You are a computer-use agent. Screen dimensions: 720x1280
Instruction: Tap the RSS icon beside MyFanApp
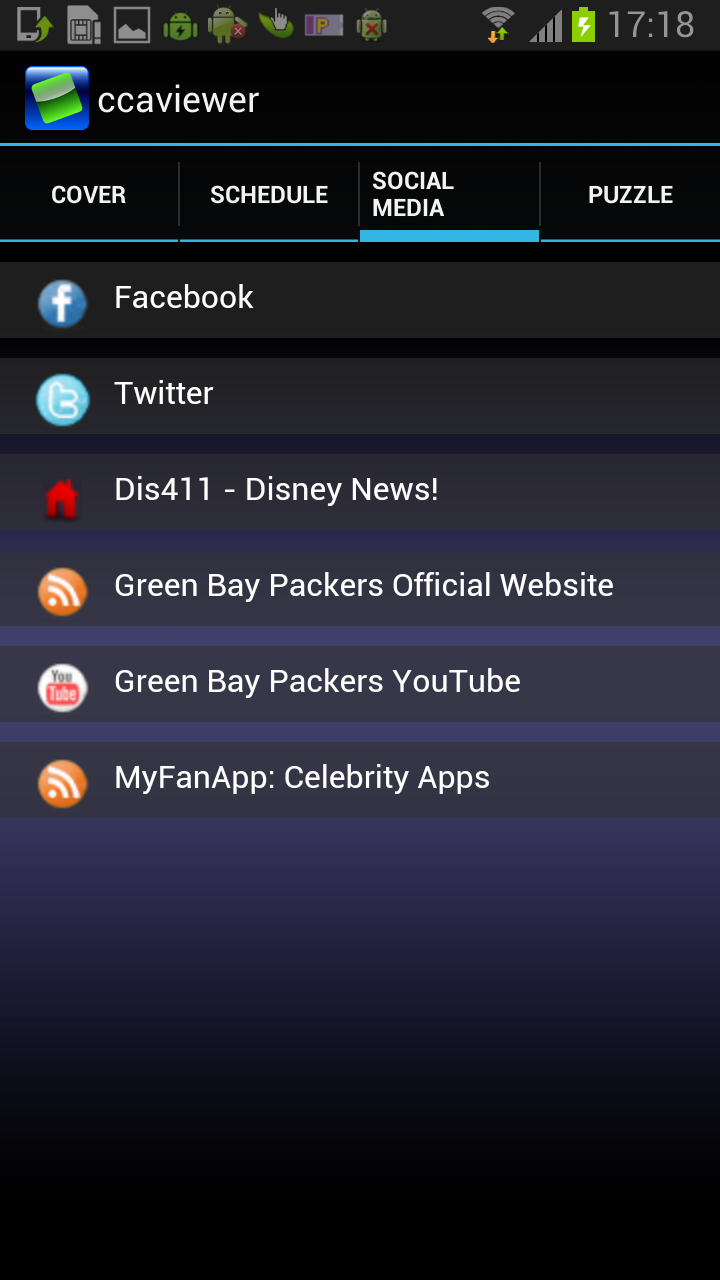[x=62, y=783]
